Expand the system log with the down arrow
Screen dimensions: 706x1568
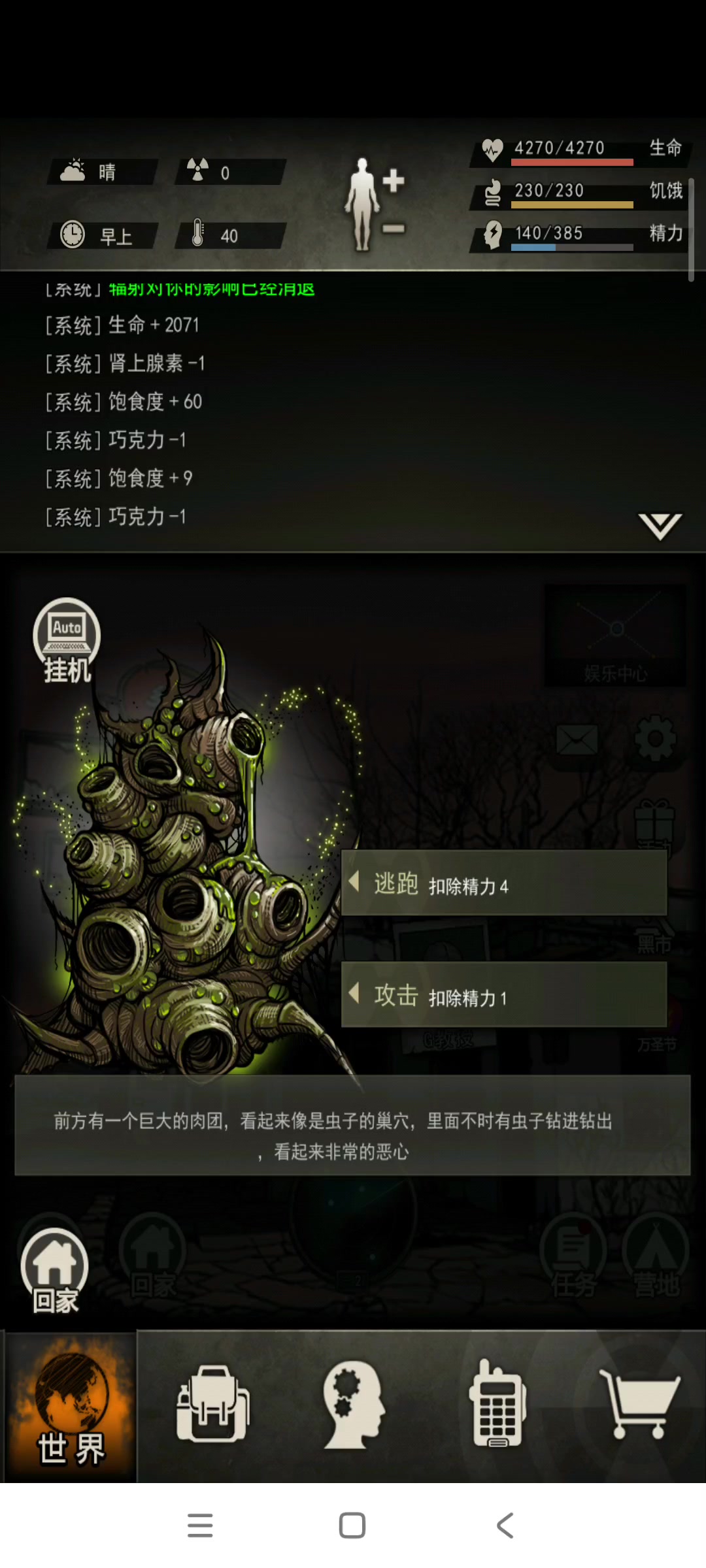coord(660,526)
